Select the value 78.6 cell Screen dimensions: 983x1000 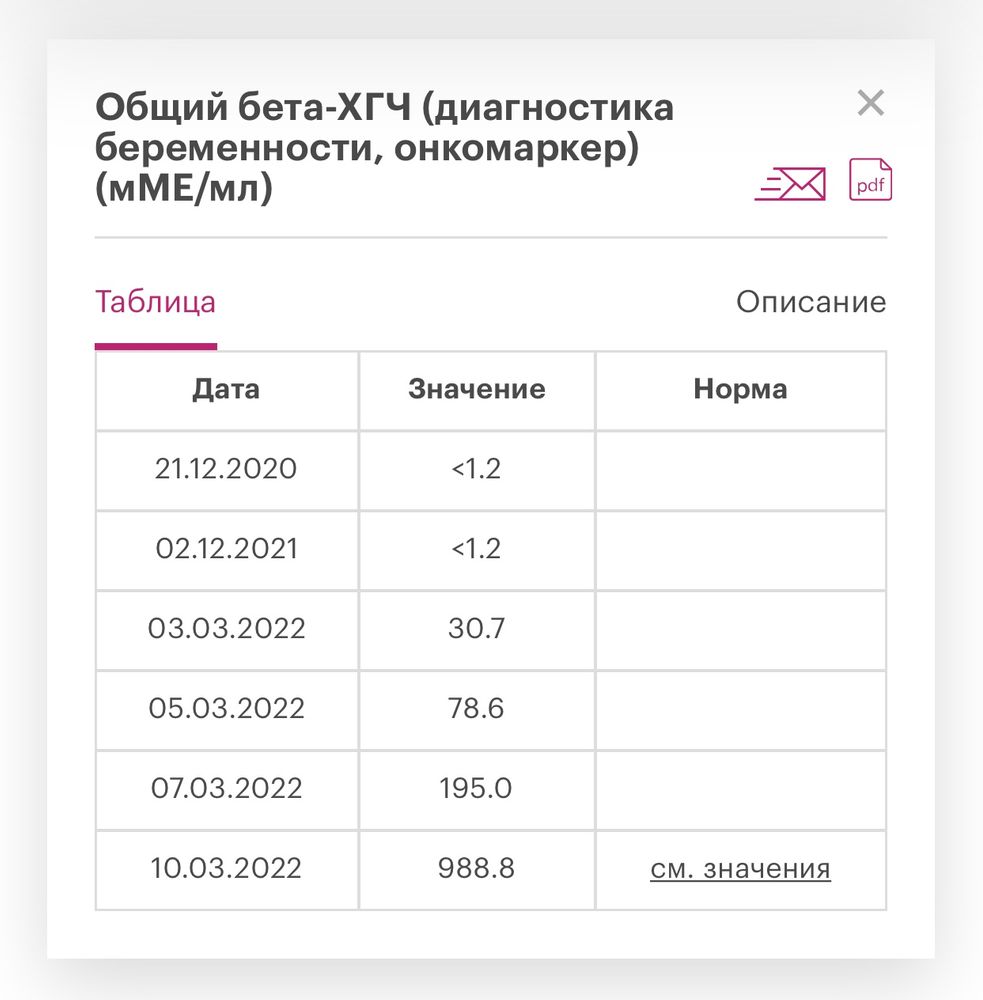pos(477,710)
